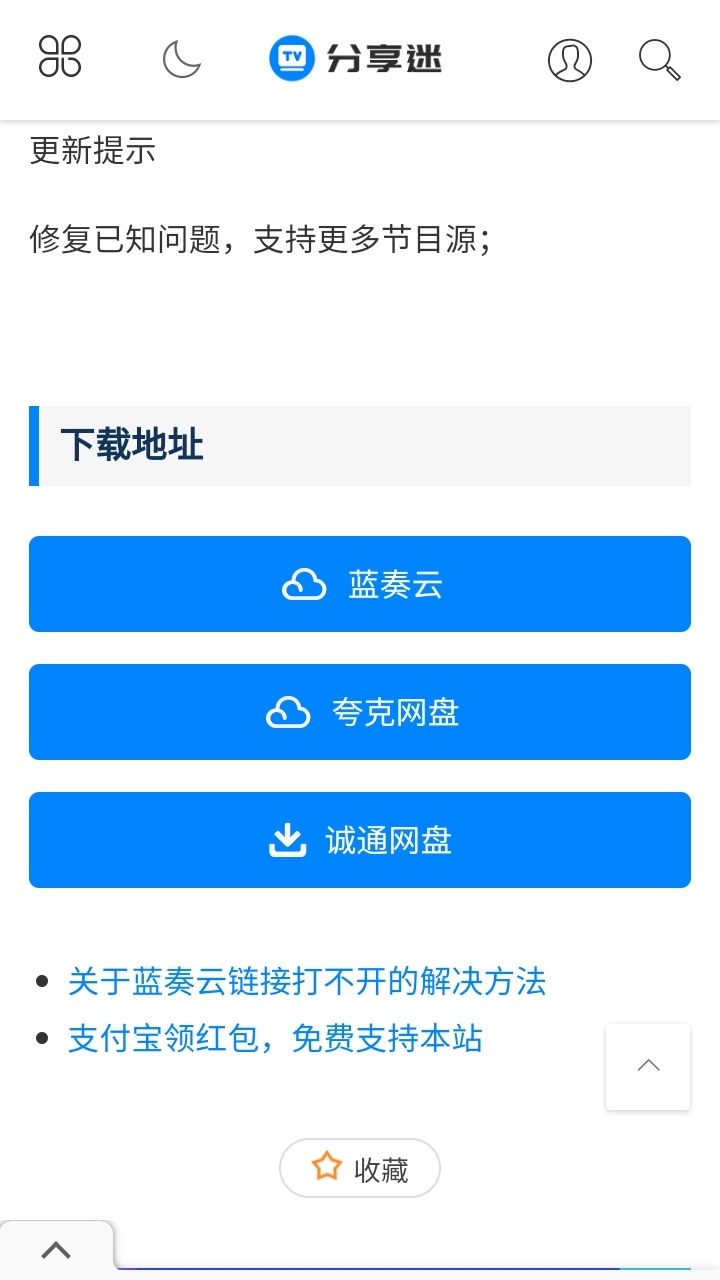Screen dimensions: 720x1280
Task: Download via 蓝奏云
Action: (360, 584)
